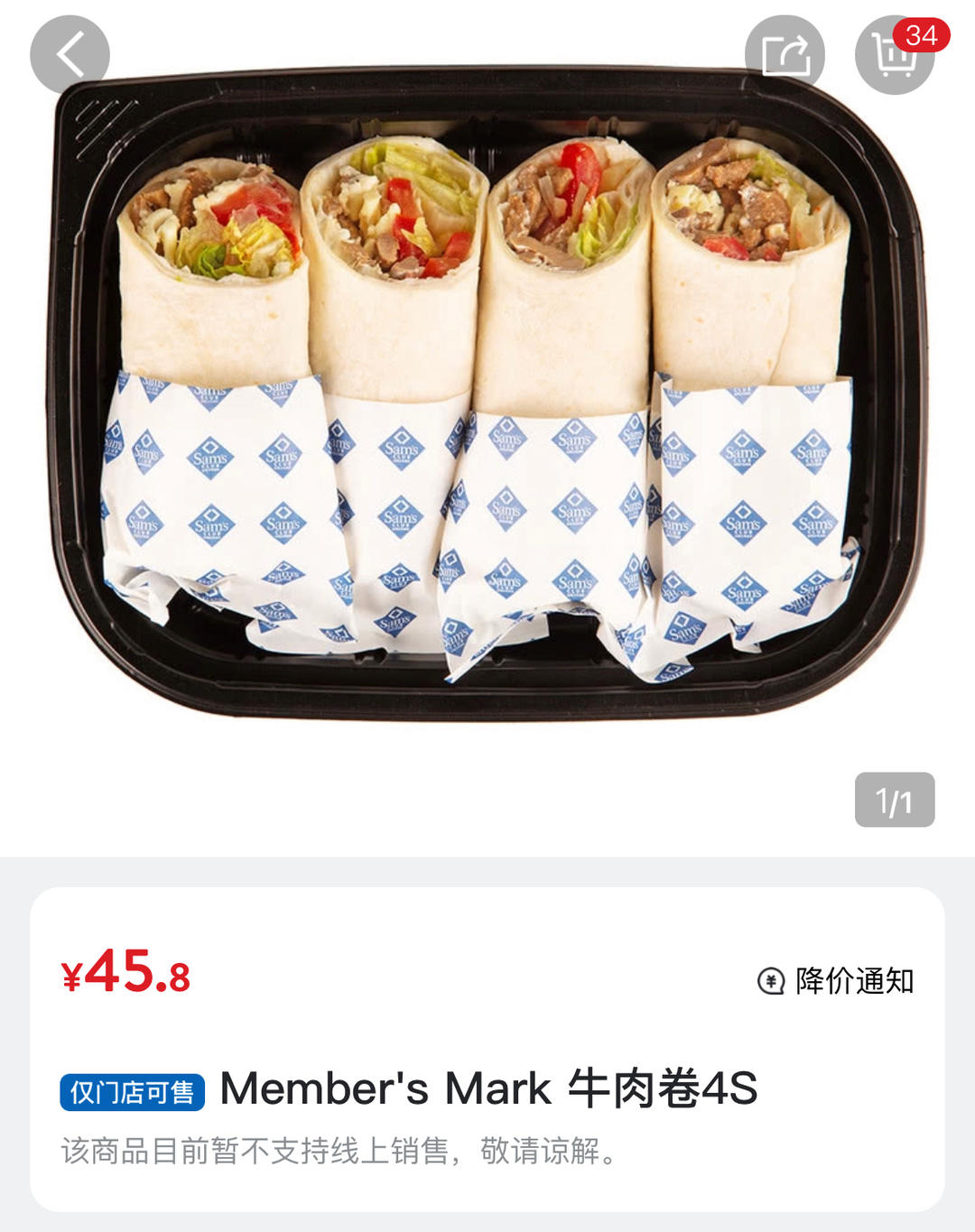975x1232 pixels.
Task: Go back using the arrow icon
Action: 70,55
